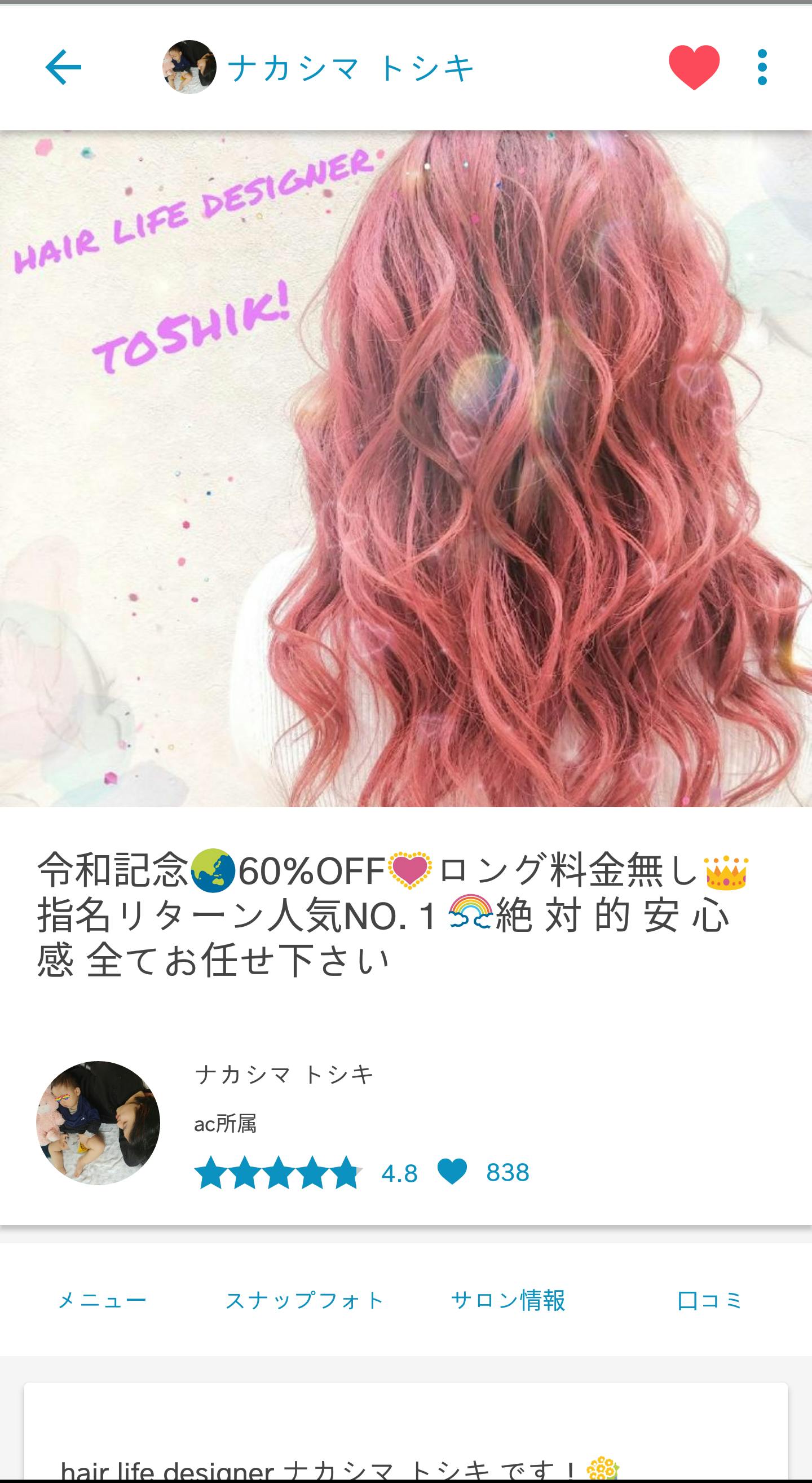
Task: Switch to the スナップフォト tab
Action: pyautogui.click(x=304, y=1300)
